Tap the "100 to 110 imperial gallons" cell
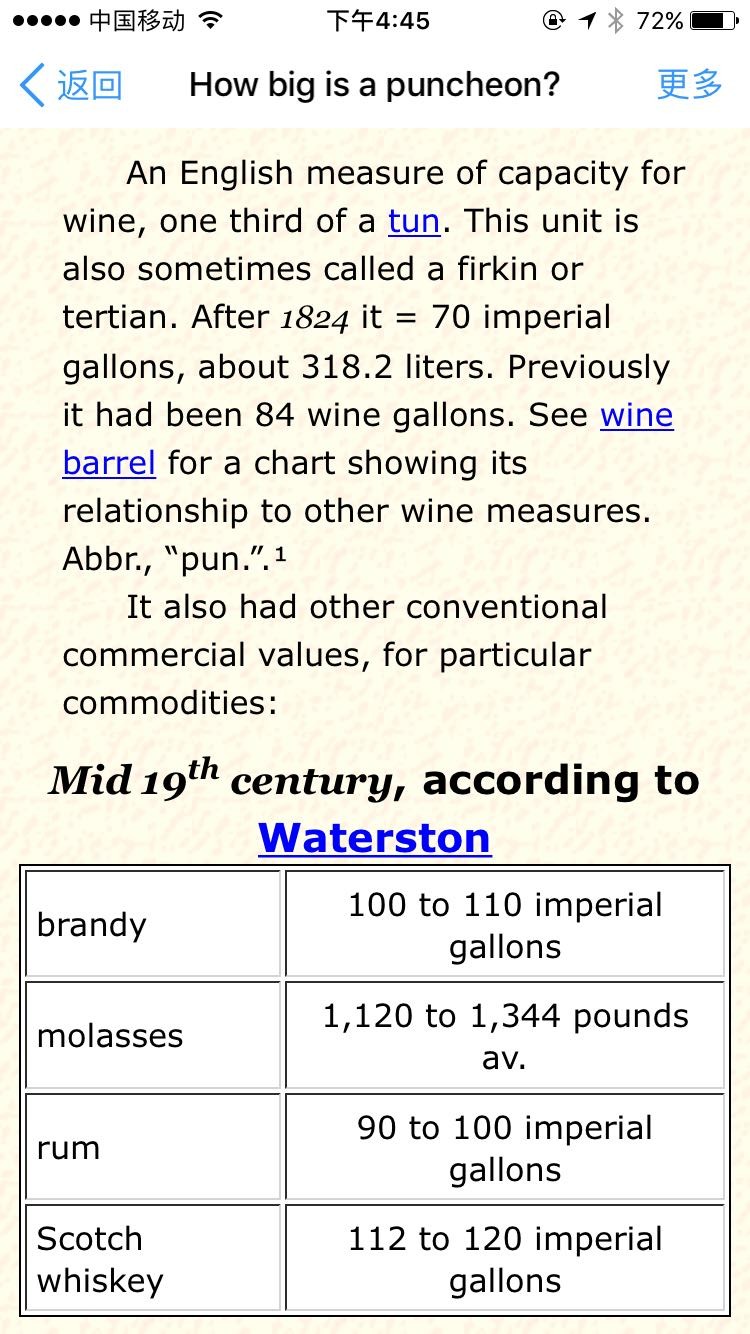 coord(505,922)
